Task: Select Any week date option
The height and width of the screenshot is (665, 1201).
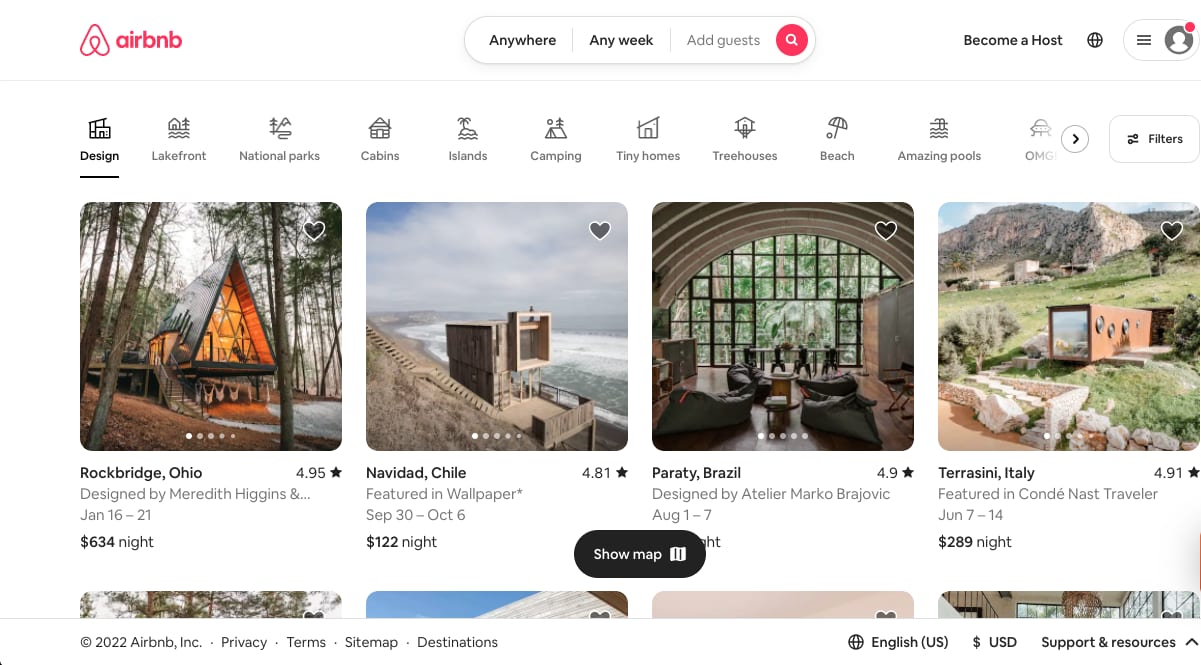Action: tap(621, 40)
